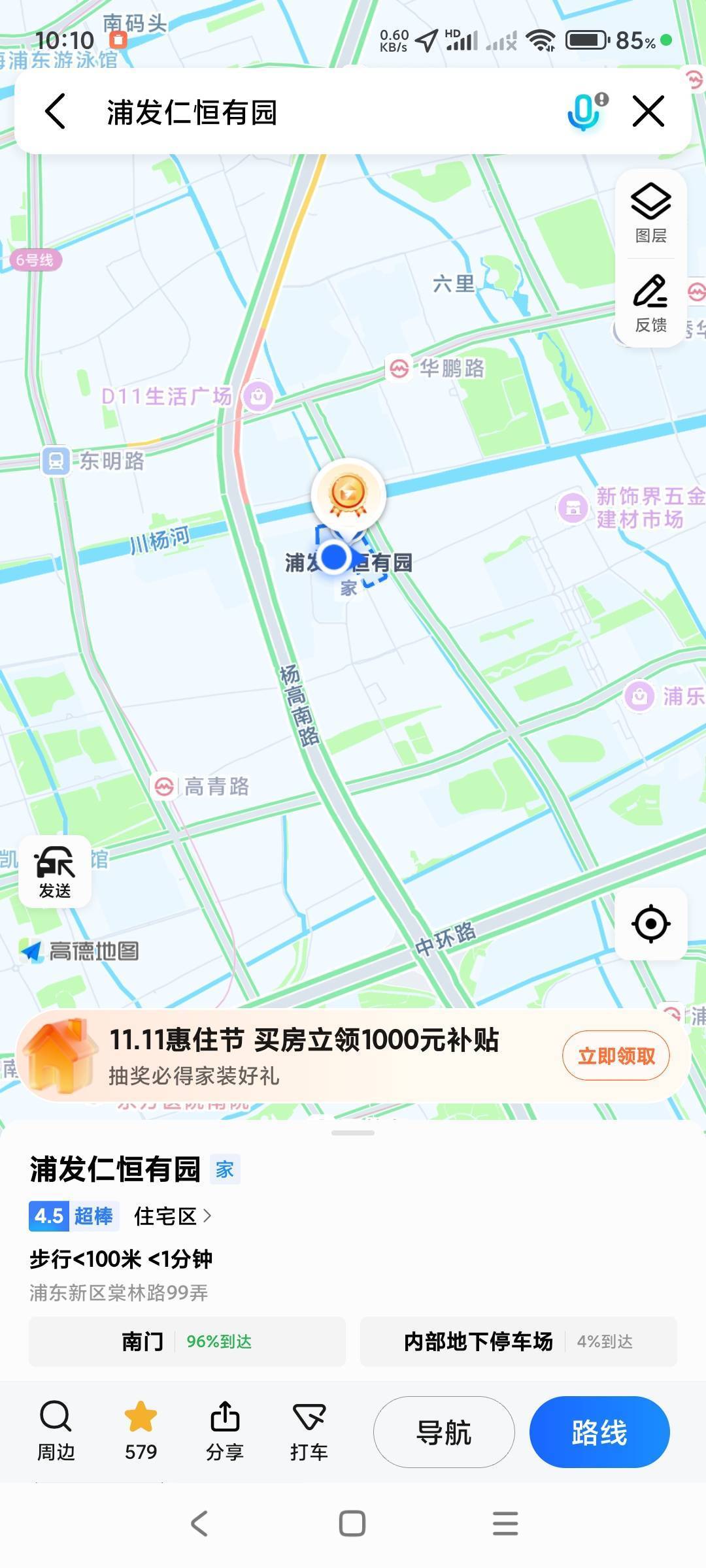Screen dimensions: 706x1568
Task: Go back using the search bar arrow
Action: pos(56,111)
